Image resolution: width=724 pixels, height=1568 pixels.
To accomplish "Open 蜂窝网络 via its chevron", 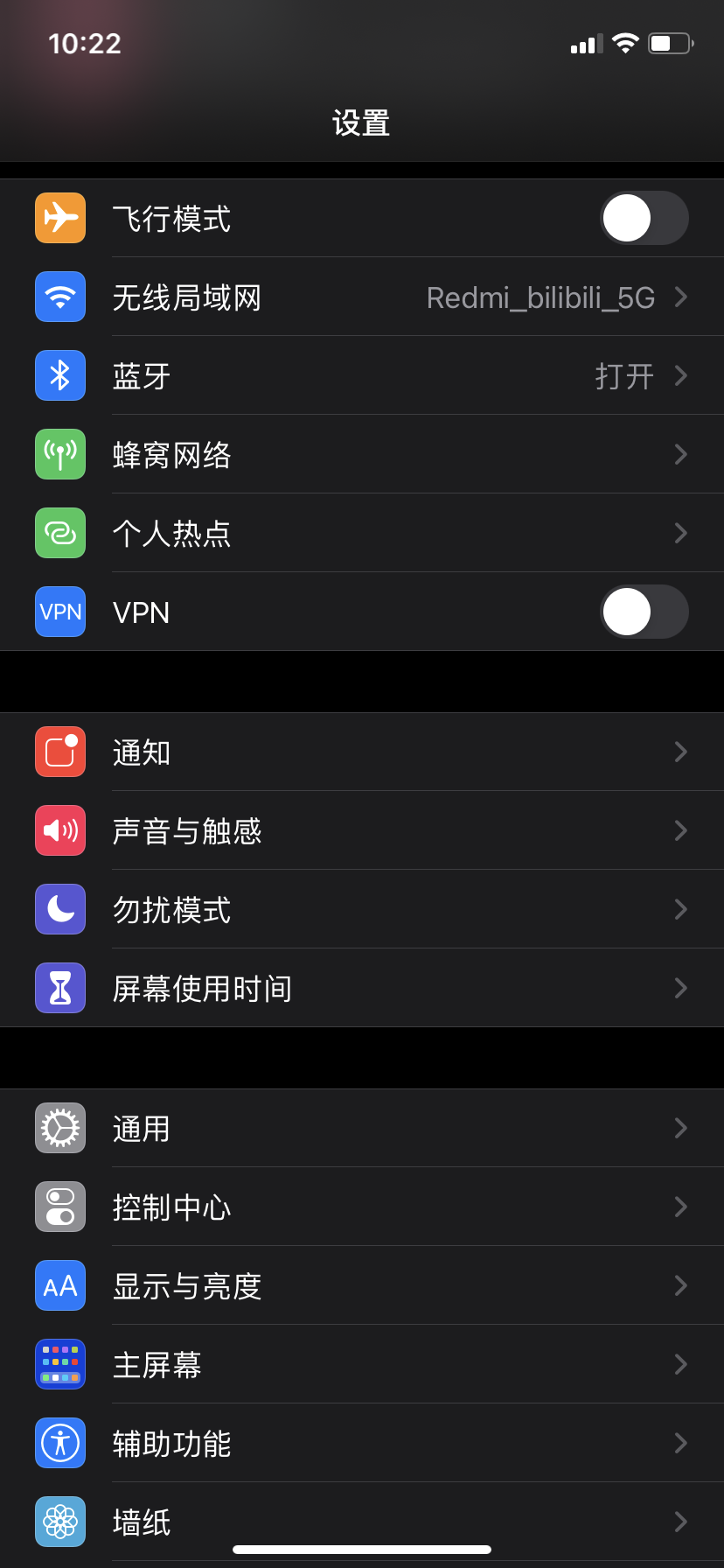I will tap(680, 454).
